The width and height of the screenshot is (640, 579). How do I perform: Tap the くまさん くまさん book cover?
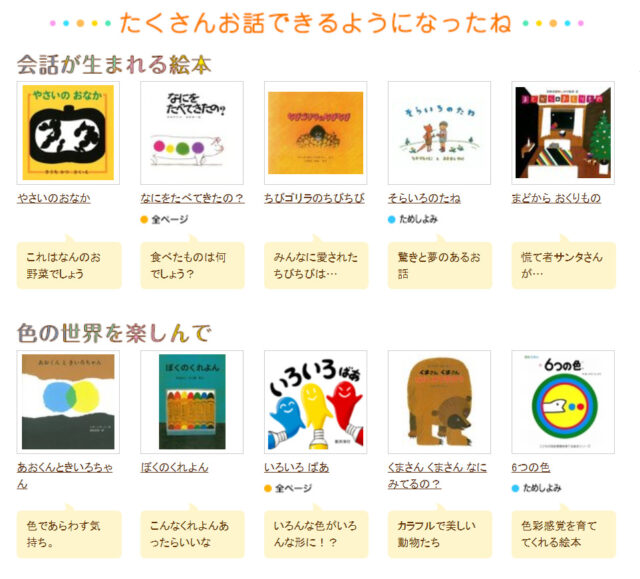coord(439,402)
